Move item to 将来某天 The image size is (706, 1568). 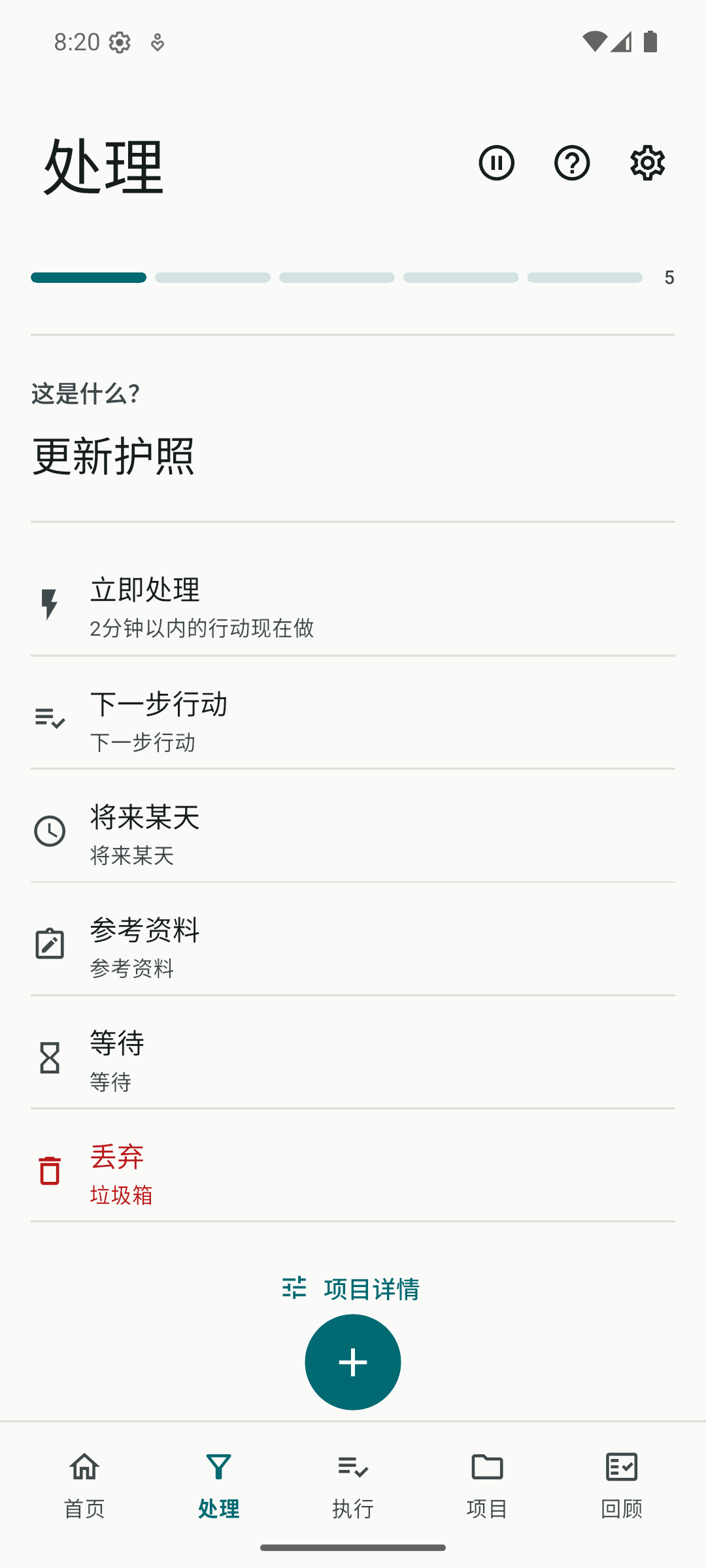(x=353, y=833)
